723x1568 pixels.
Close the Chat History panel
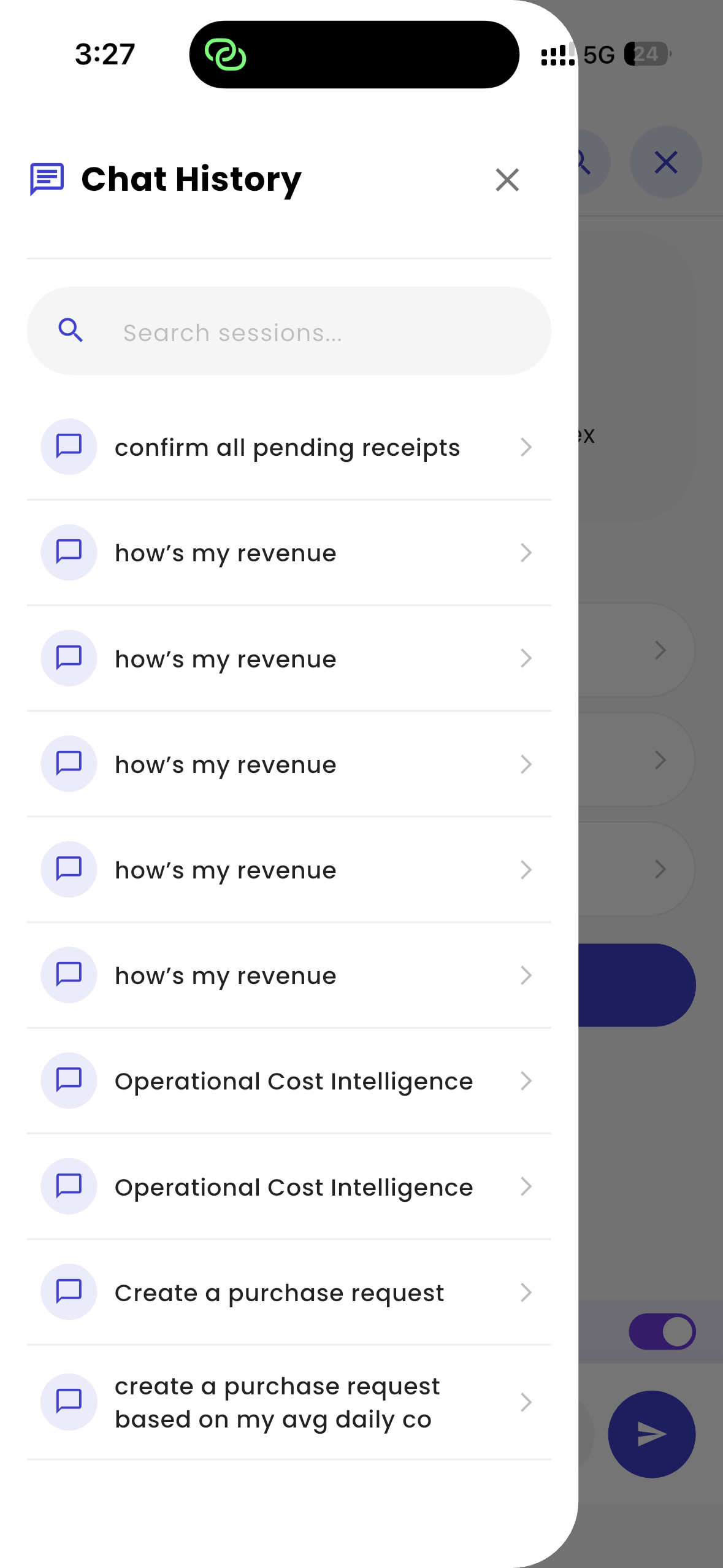[507, 179]
